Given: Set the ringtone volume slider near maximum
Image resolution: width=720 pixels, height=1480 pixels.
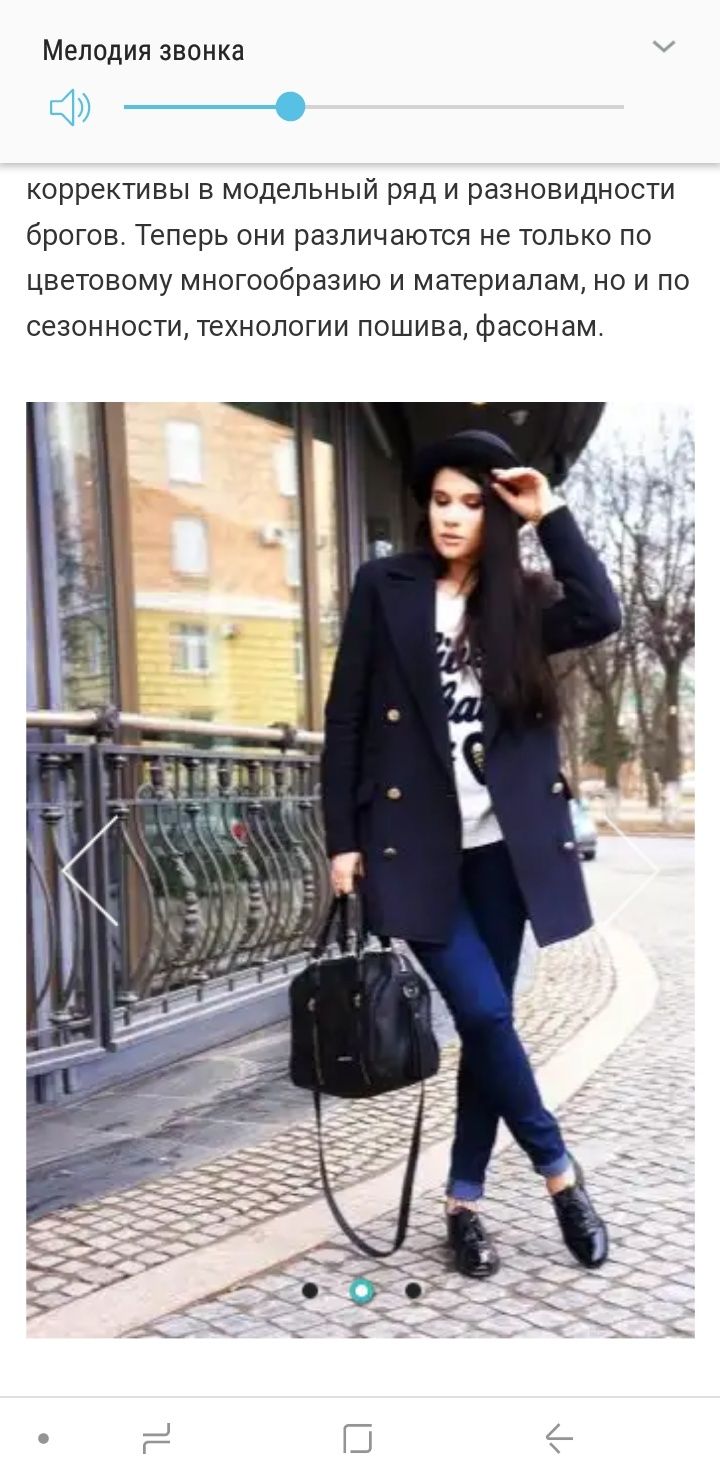Looking at the screenshot, I should click(x=600, y=107).
